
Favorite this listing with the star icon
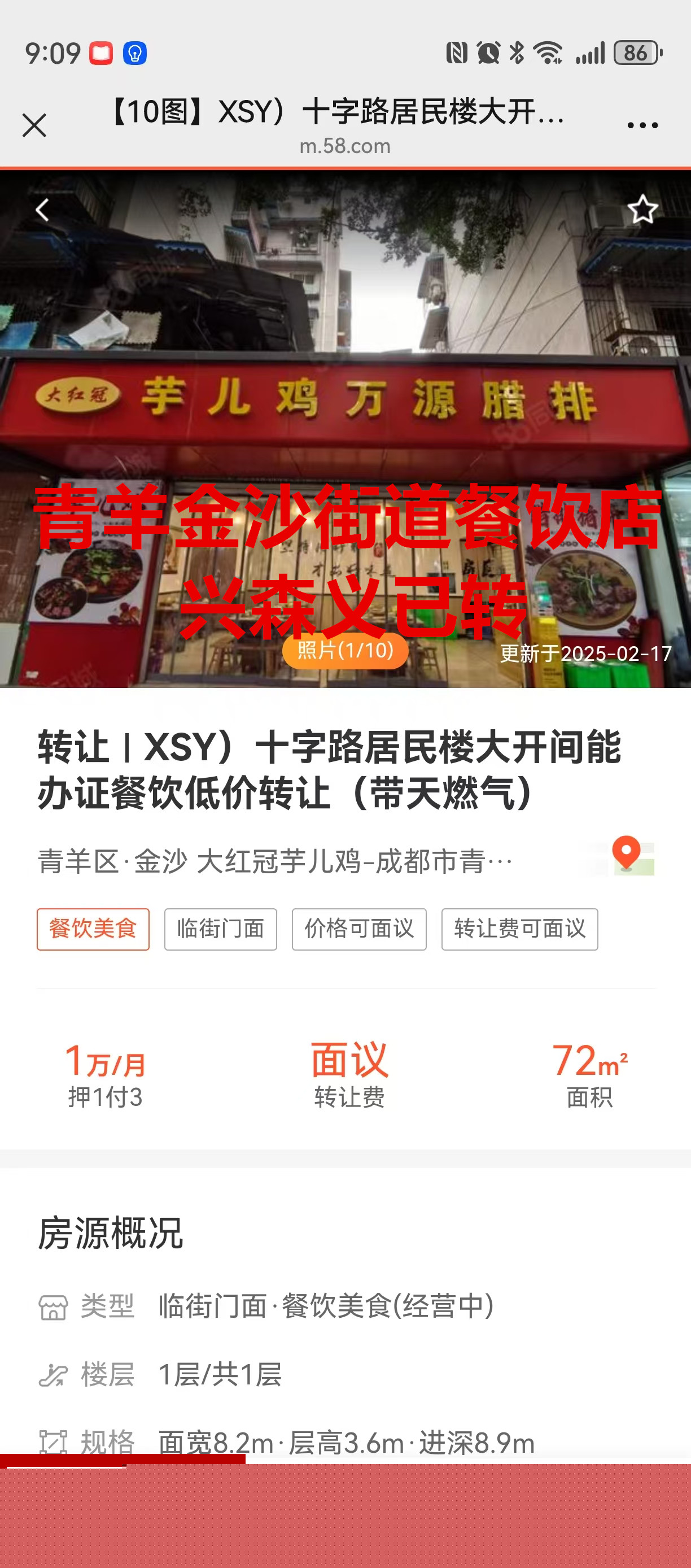(x=642, y=210)
